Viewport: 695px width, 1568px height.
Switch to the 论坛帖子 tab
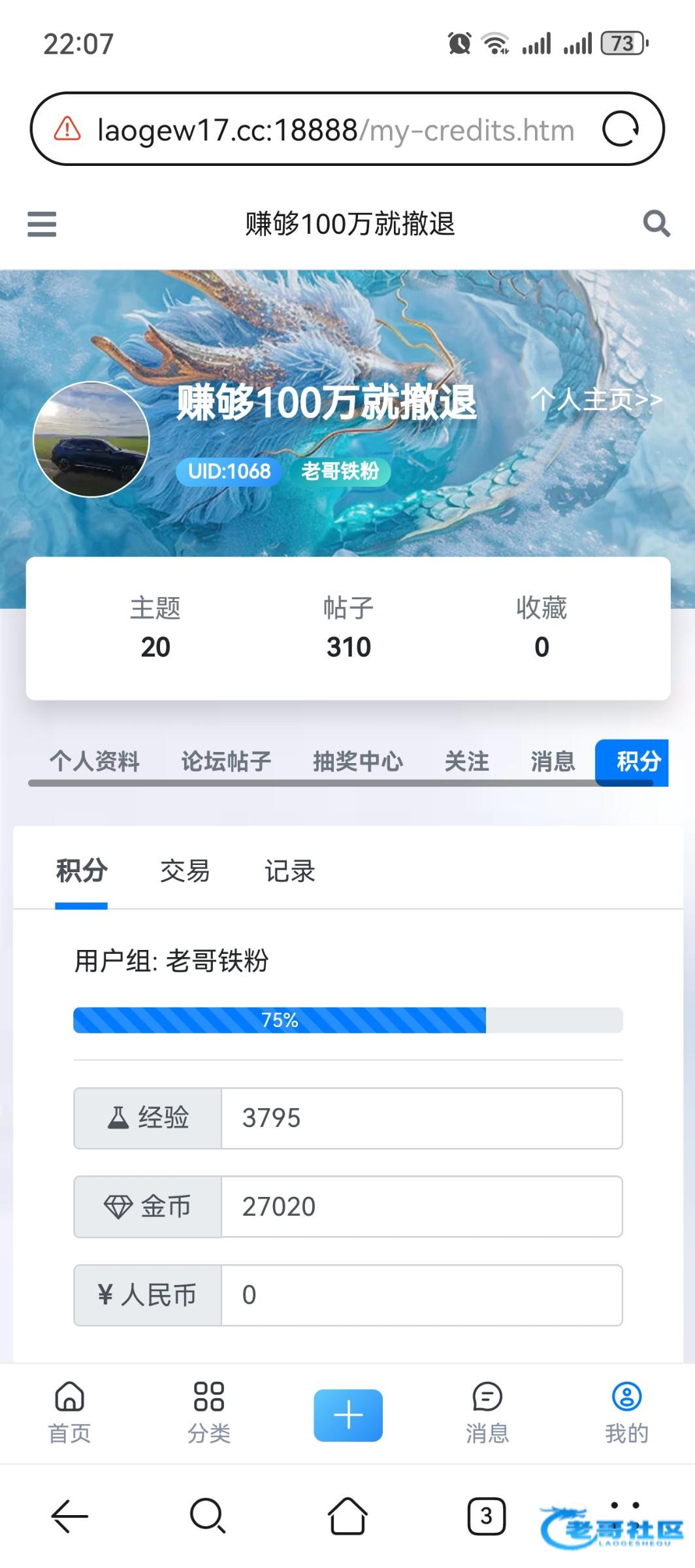point(226,761)
